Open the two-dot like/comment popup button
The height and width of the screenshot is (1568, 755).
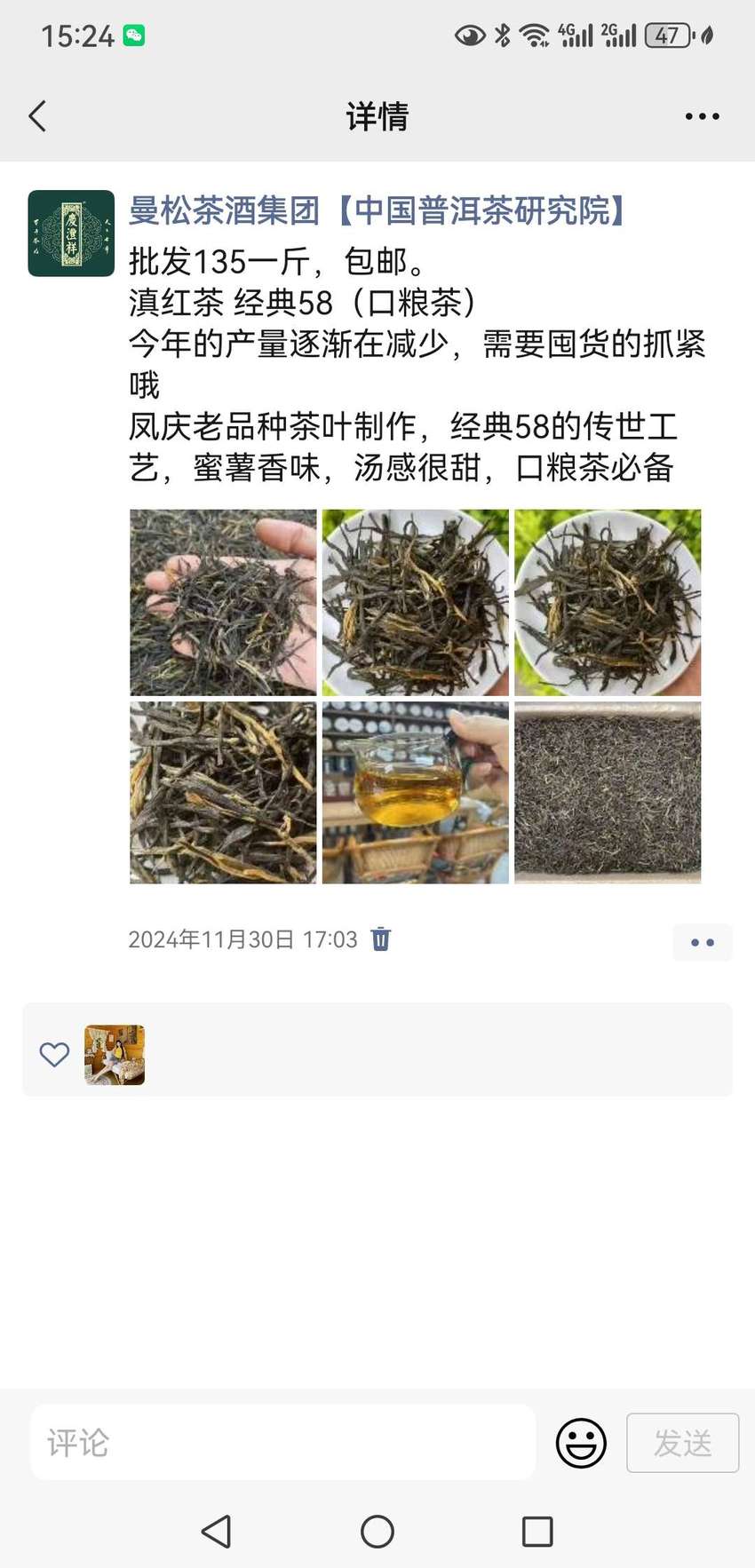703,942
